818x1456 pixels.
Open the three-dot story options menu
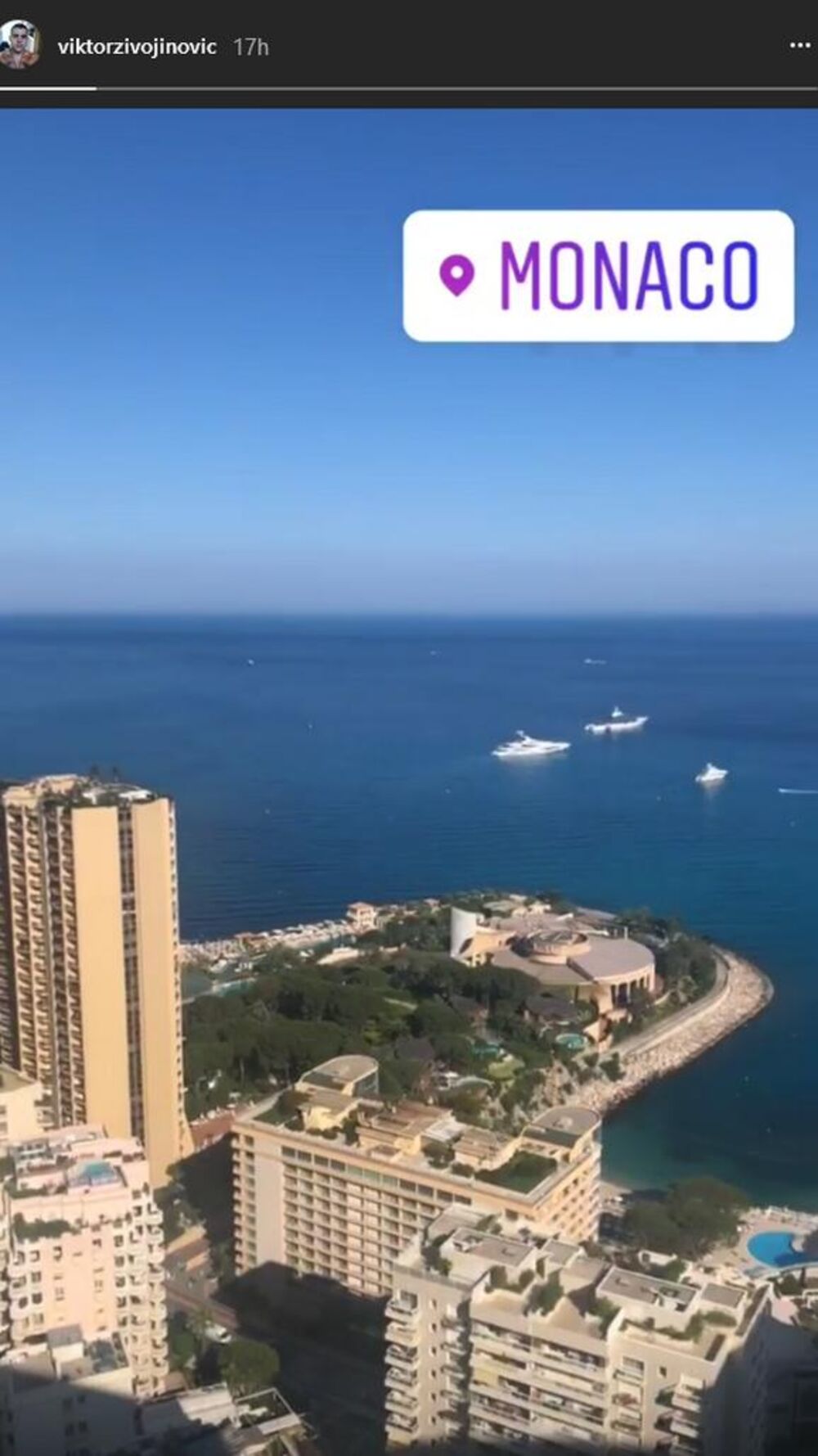(x=799, y=46)
